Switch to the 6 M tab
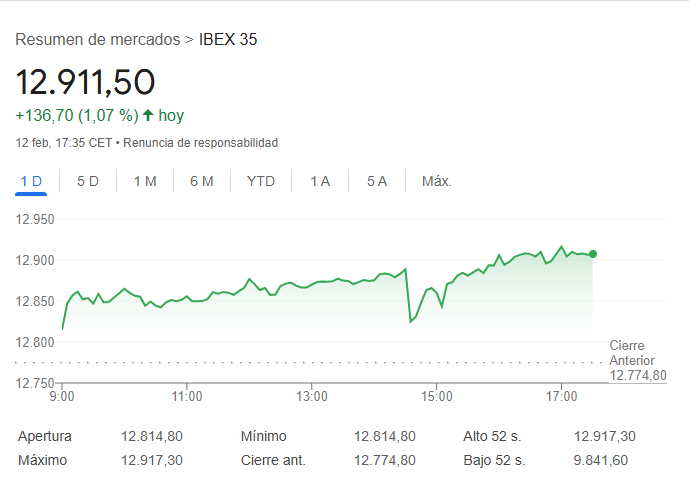Viewport: 689px width, 482px height. [202, 181]
